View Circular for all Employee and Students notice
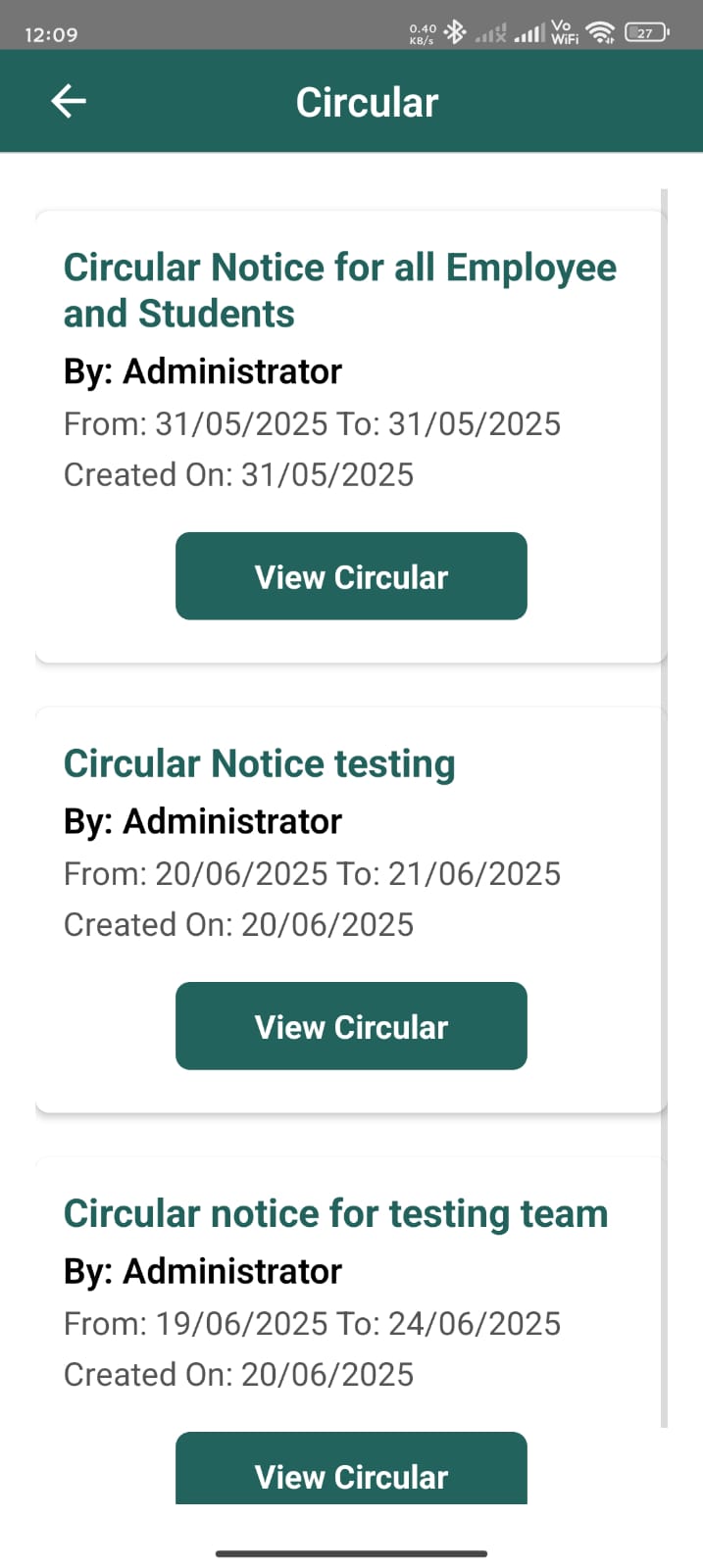The width and height of the screenshot is (703, 1568). [x=351, y=576]
